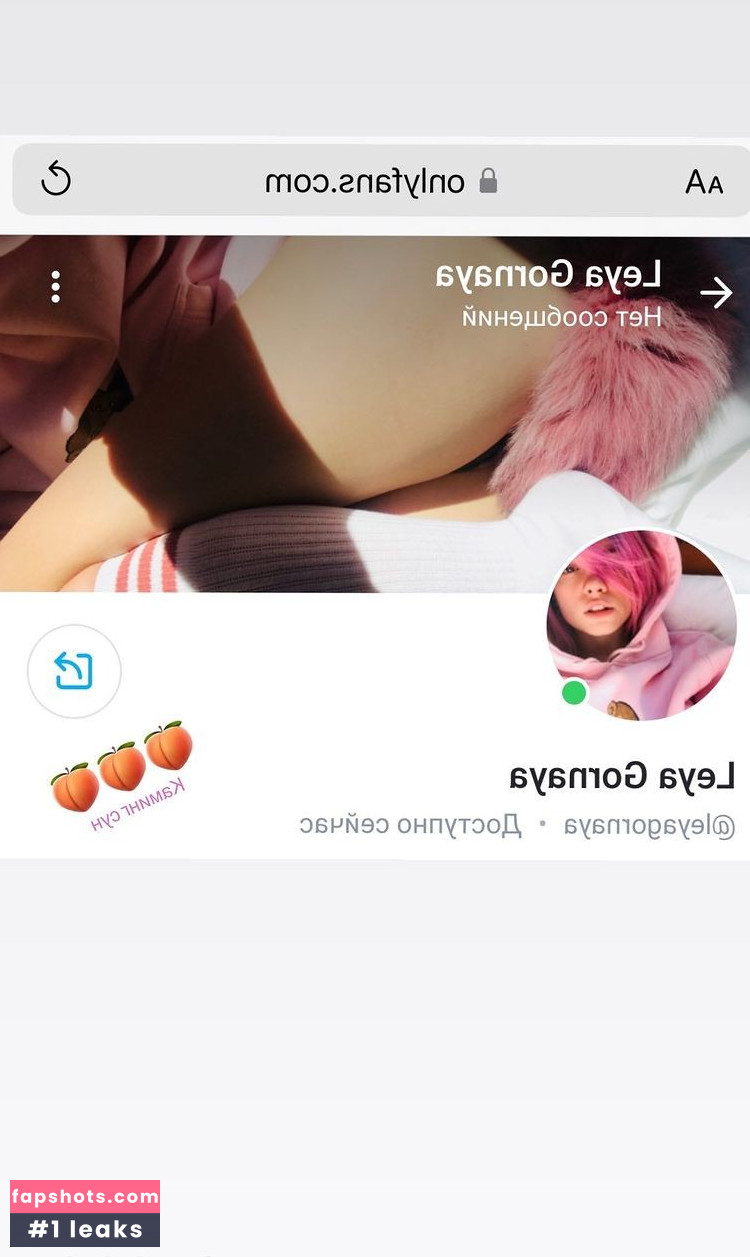Tap the onlyfans.com address bar
Viewport: 750px width, 1257px height.
(381, 181)
